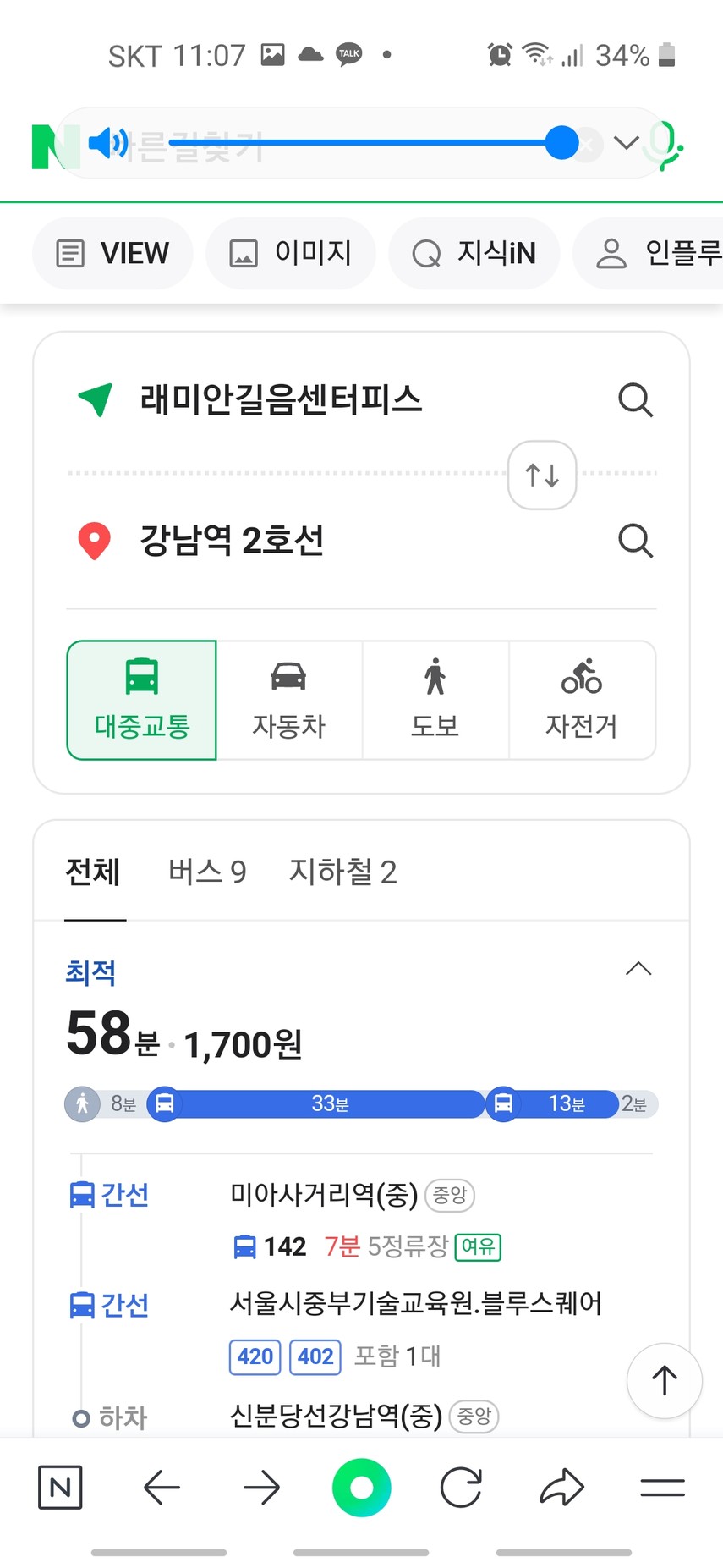
Task: Show only 버스 9 routes
Action: pyautogui.click(x=207, y=872)
